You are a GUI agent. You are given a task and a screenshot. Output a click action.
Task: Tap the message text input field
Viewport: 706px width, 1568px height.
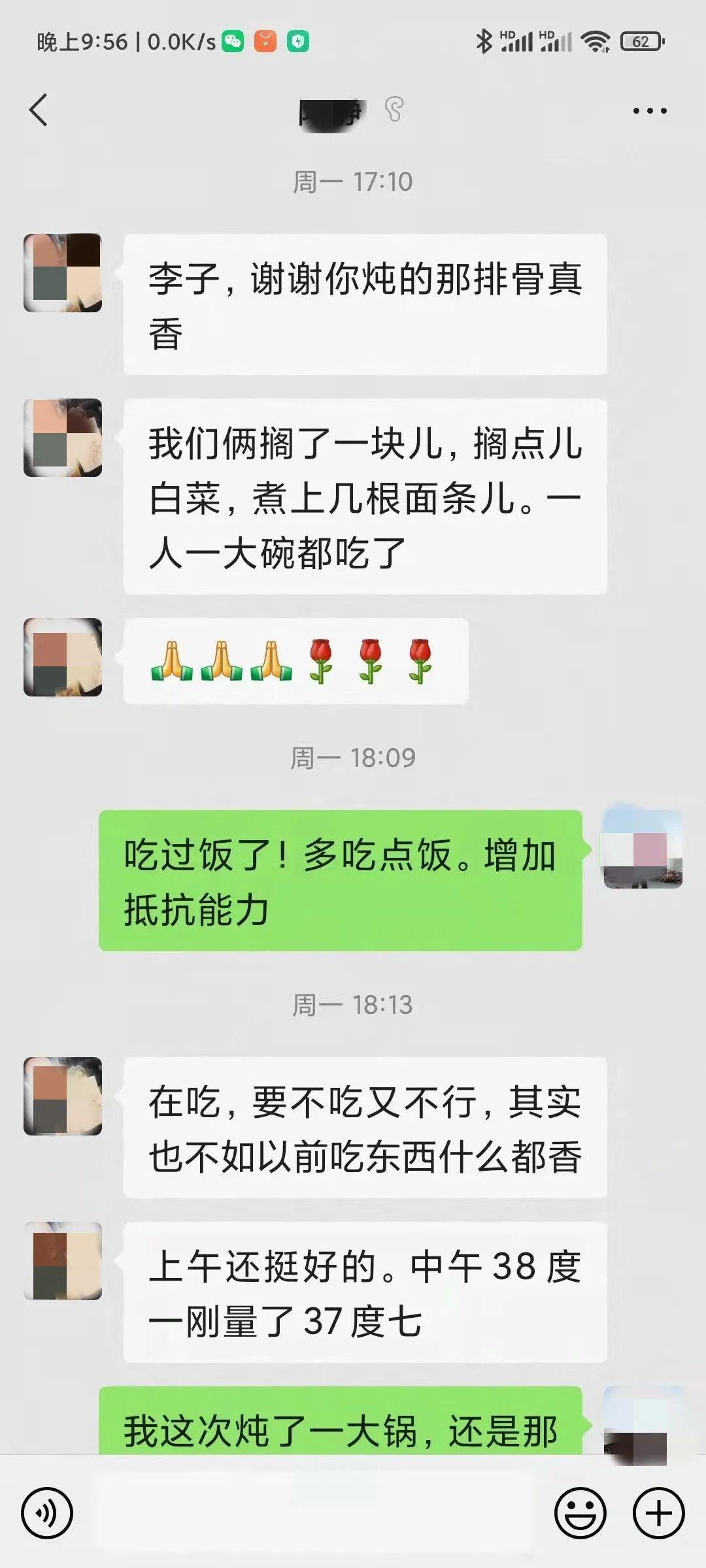[x=314, y=1512]
